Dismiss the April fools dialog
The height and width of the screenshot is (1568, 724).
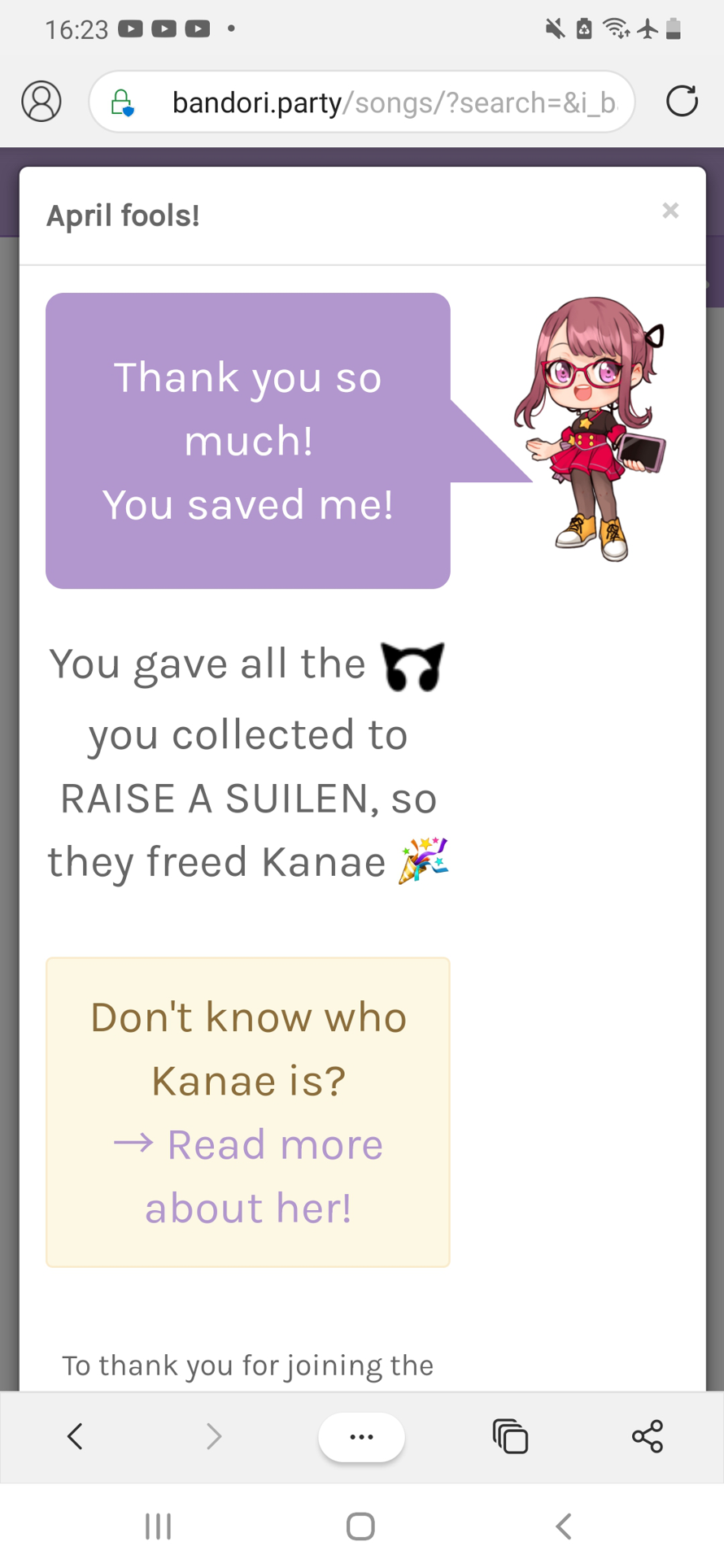(x=669, y=211)
